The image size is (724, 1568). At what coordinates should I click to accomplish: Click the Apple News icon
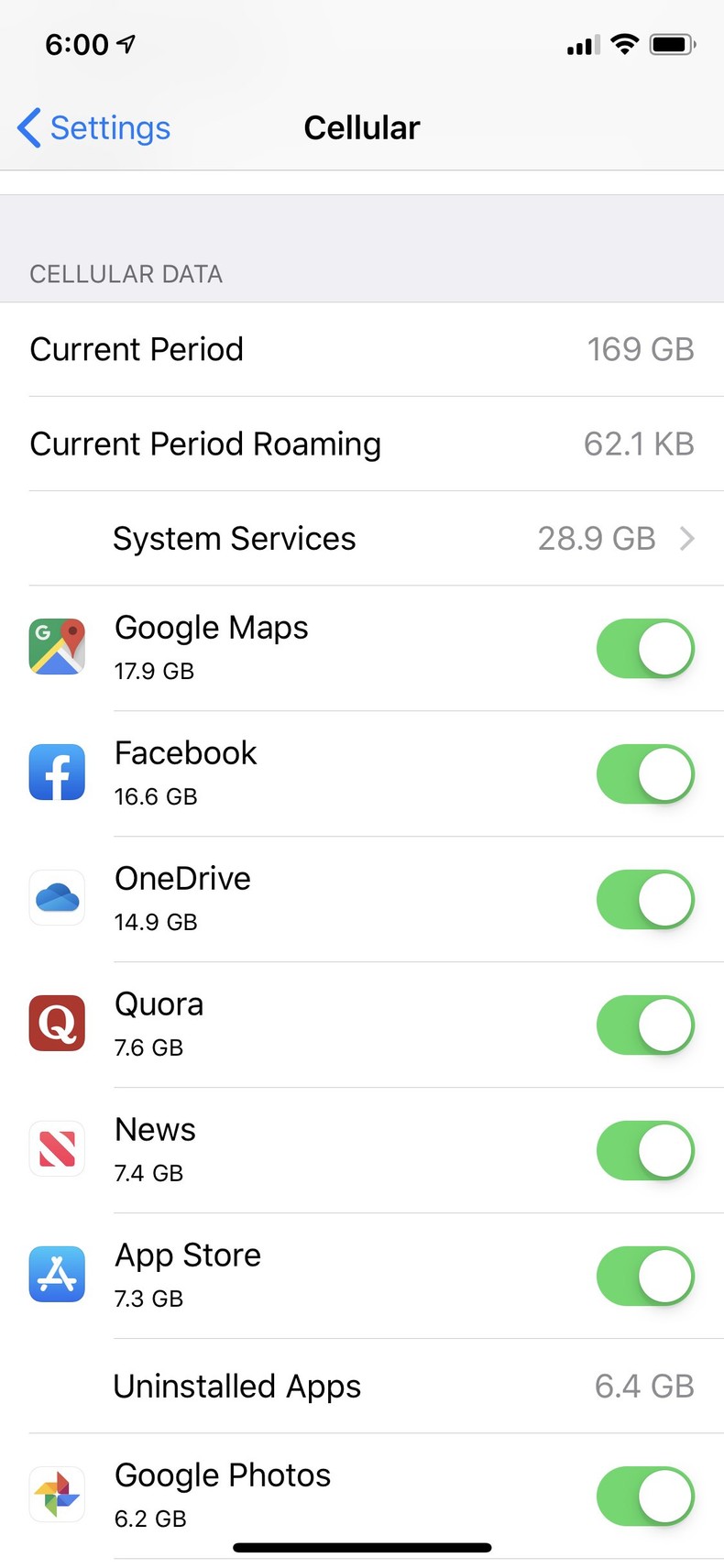click(57, 1149)
